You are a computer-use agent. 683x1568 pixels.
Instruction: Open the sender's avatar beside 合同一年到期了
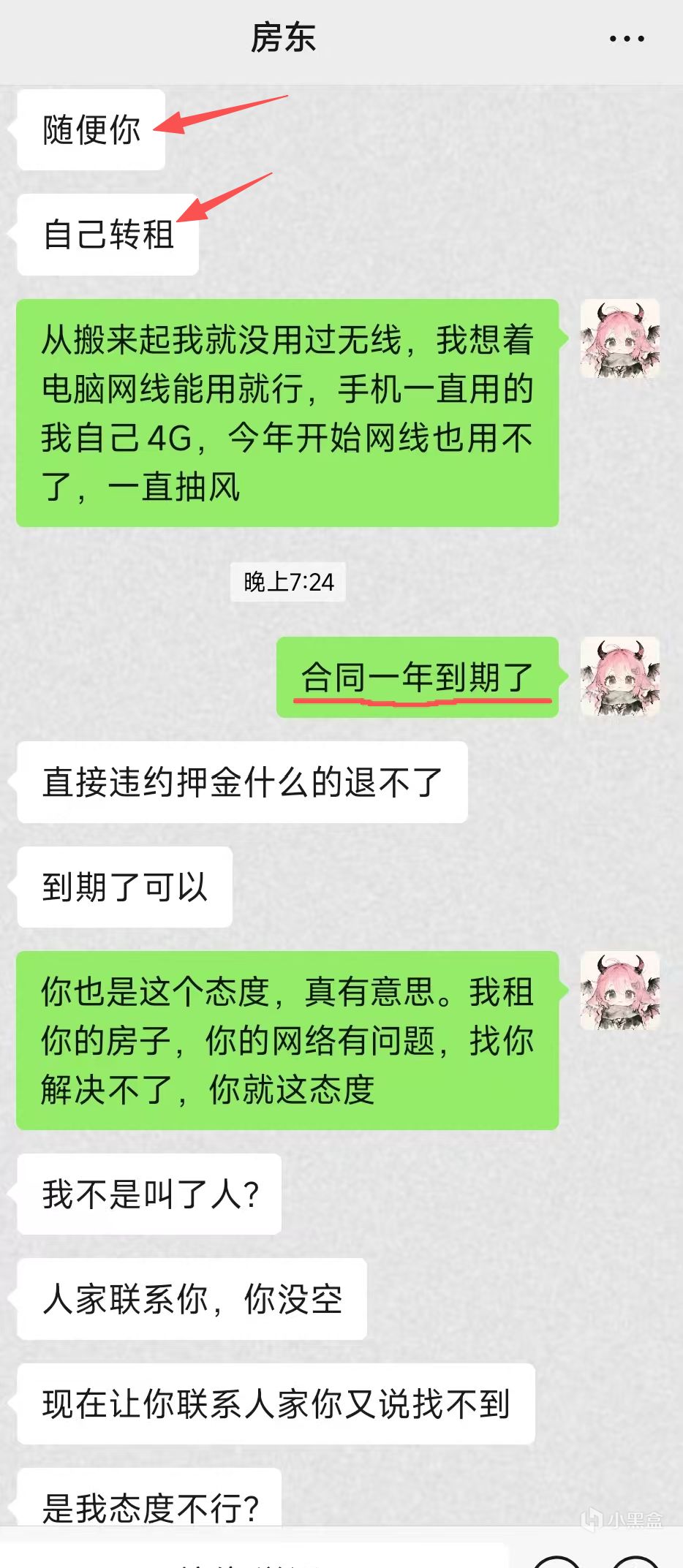point(620,676)
